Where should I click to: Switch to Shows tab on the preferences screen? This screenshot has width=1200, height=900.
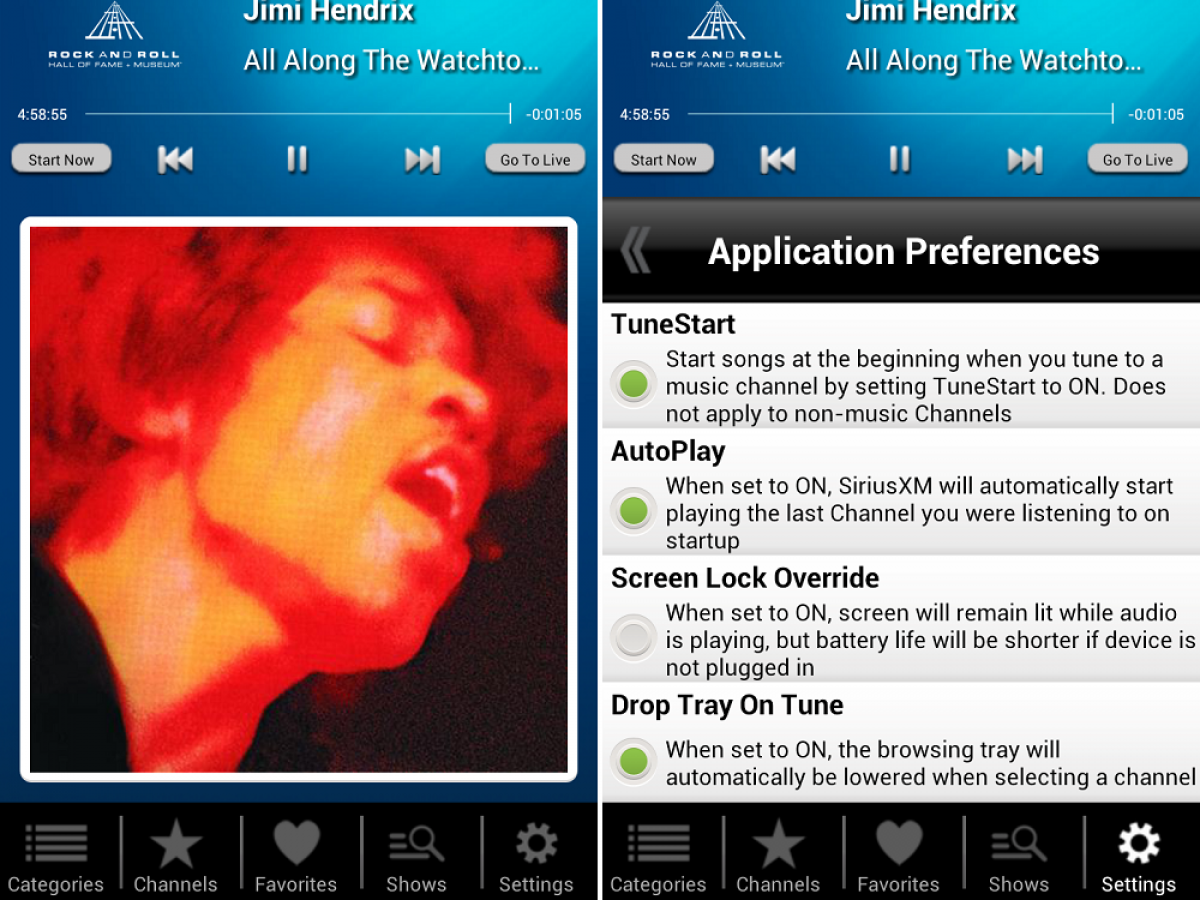pyautogui.click(x=1018, y=856)
